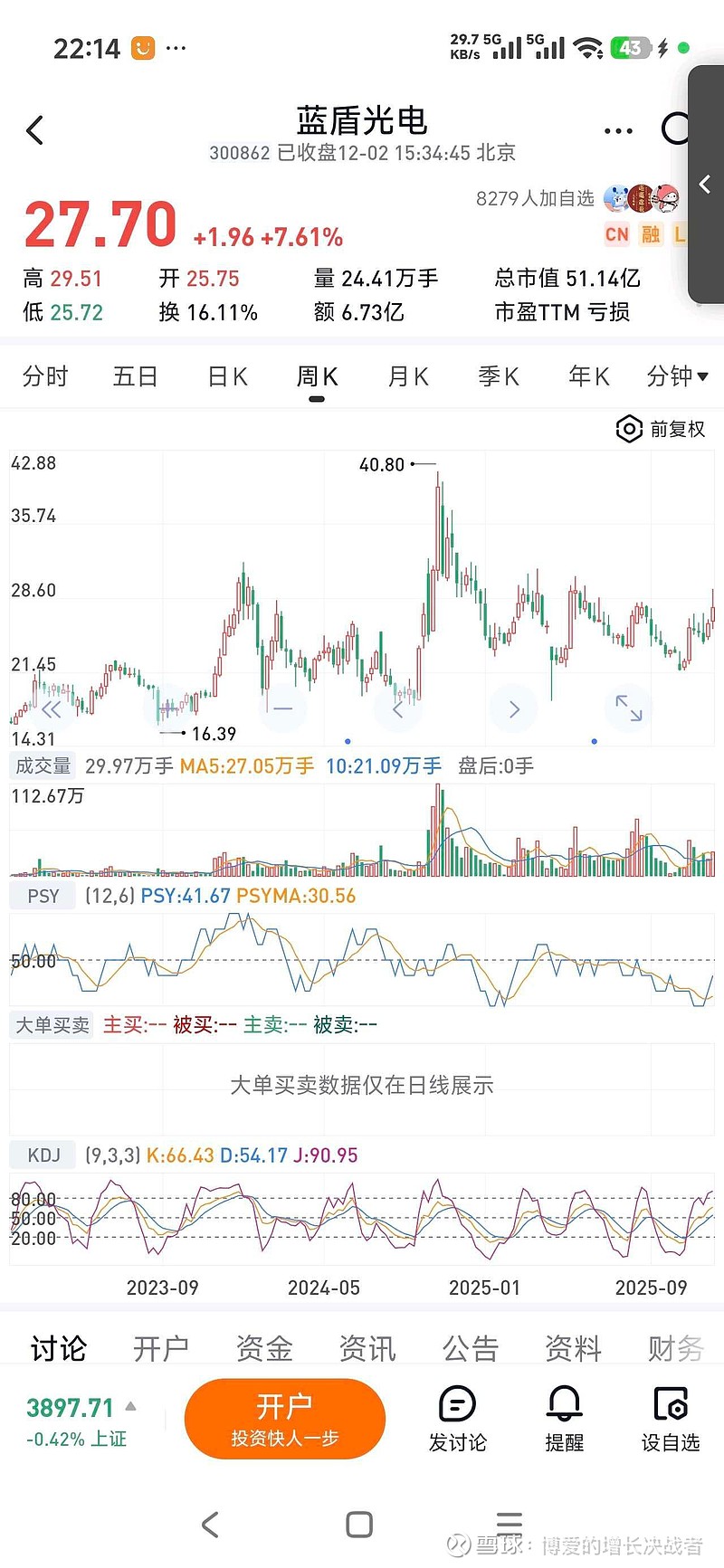Tap the search icon beside 蓝盾光电
The width and height of the screenshot is (724, 1568).
(x=676, y=129)
